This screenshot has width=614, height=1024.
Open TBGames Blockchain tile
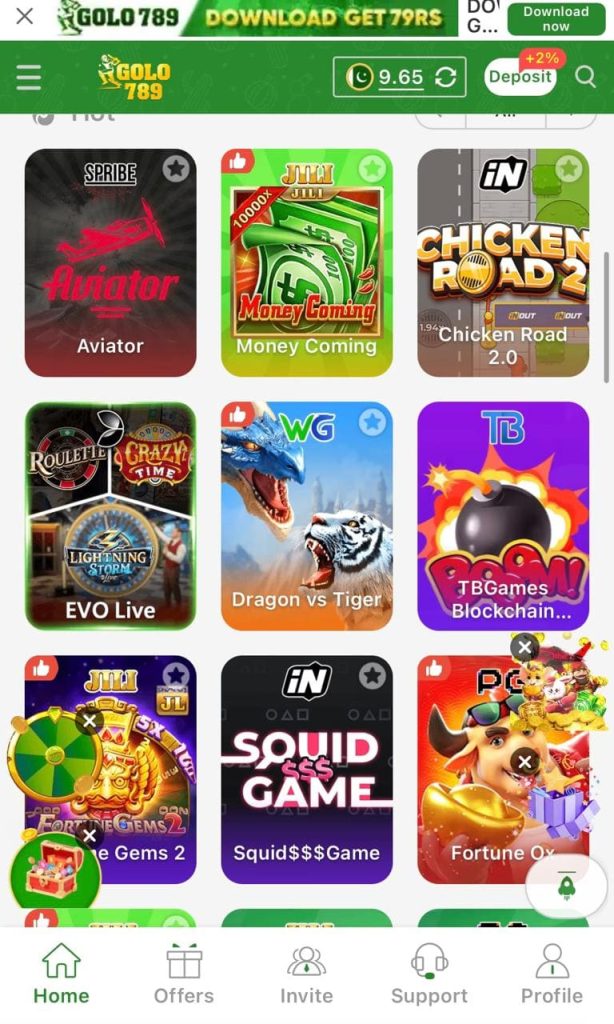pos(502,515)
